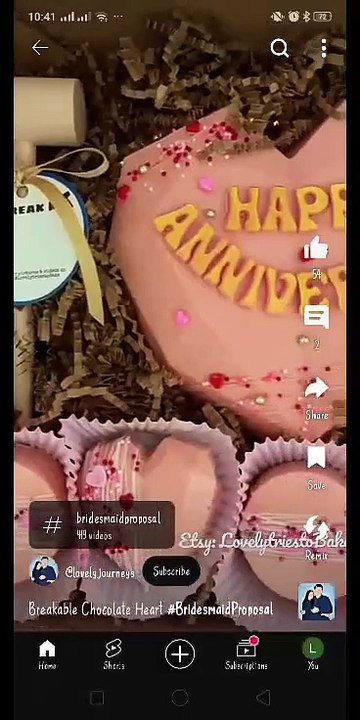The height and width of the screenshot is (720, 360).
Task: Open the @lovelyjourneys channel avatar
Action: [44, 572]
